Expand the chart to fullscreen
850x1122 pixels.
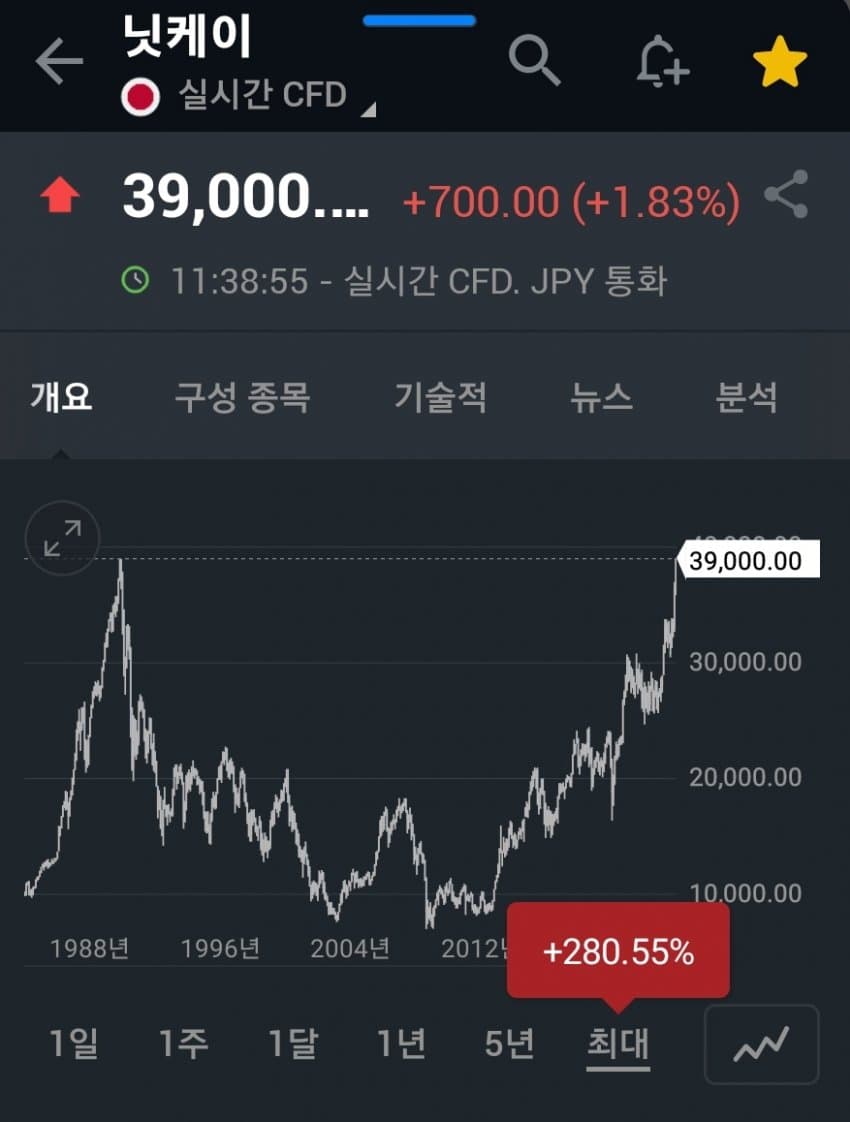62,538
